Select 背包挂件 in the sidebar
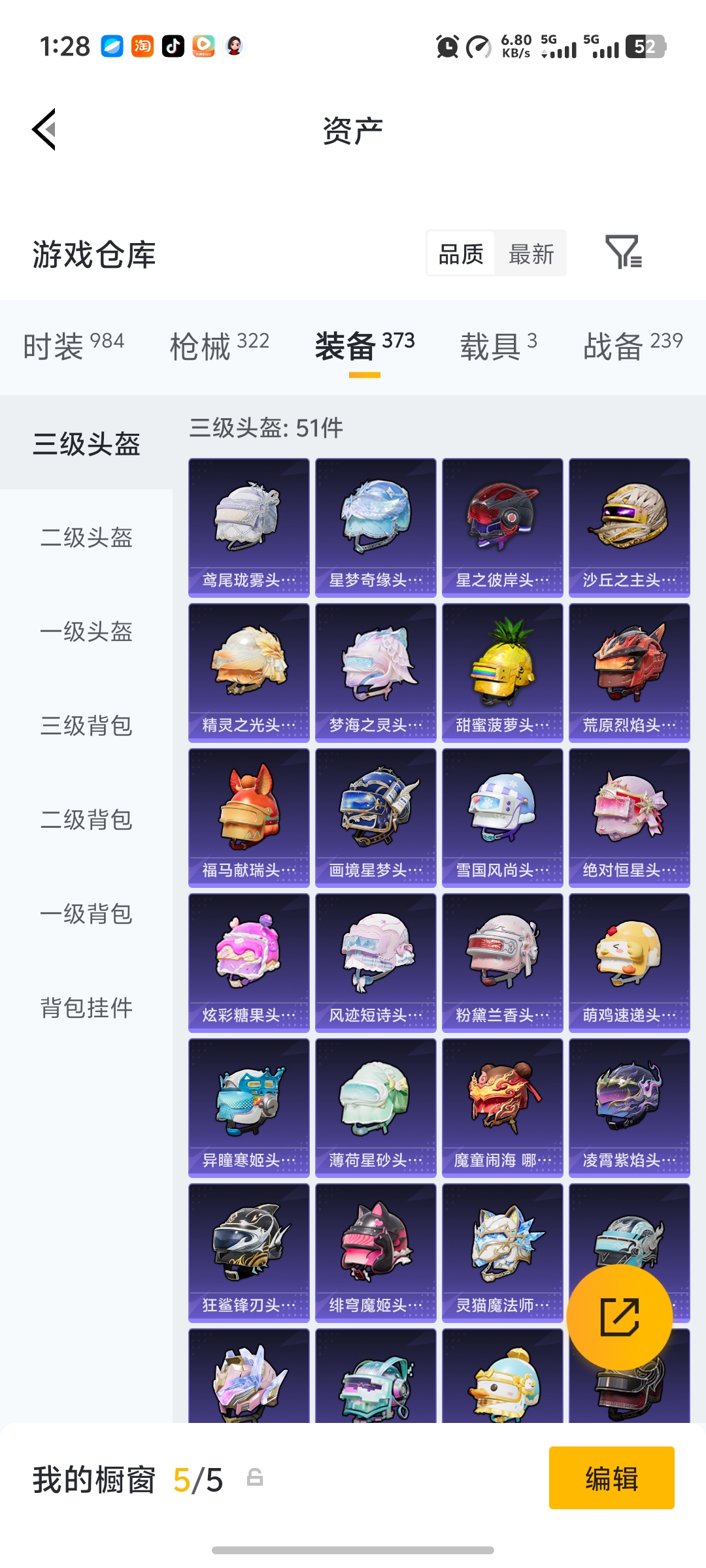 coord(88,1008)
